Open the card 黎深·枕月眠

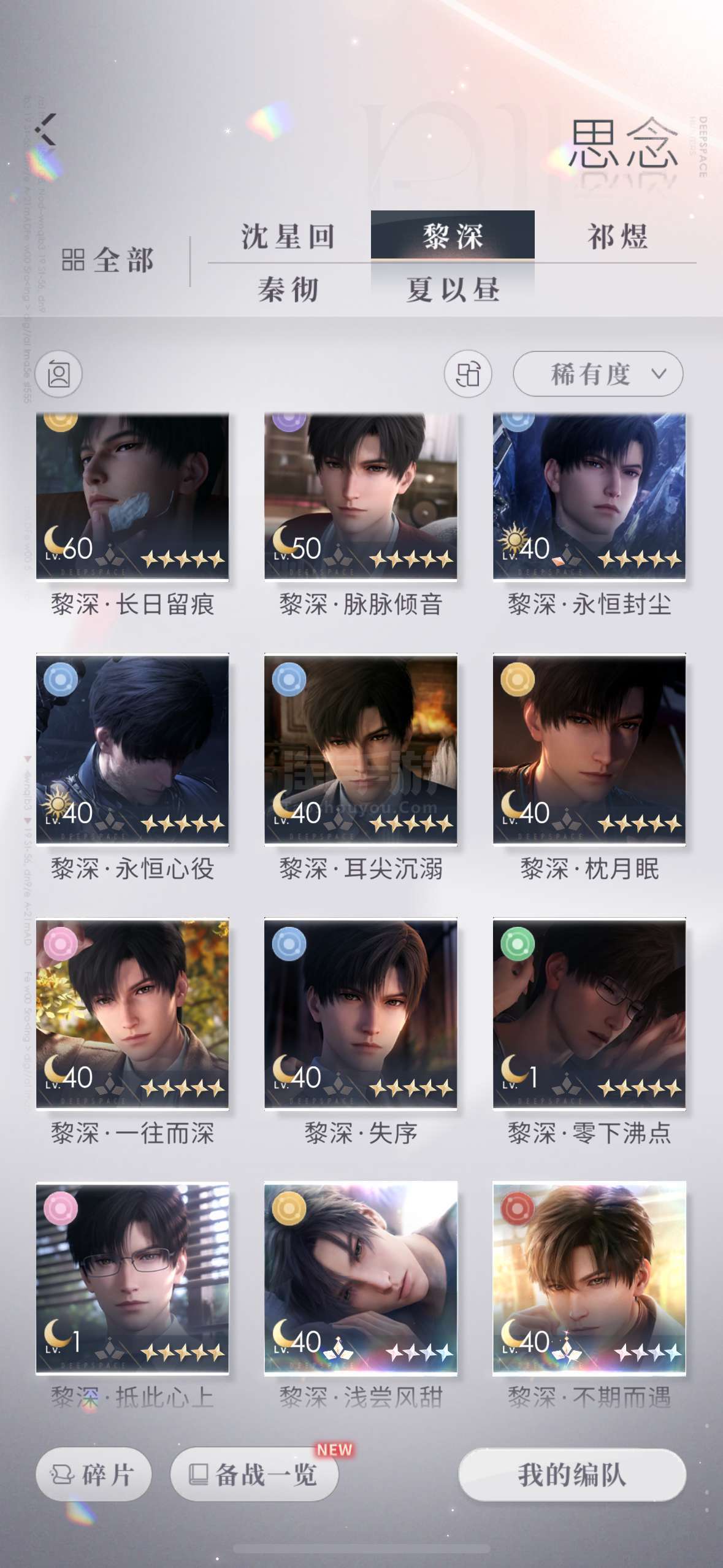(589, 750)
